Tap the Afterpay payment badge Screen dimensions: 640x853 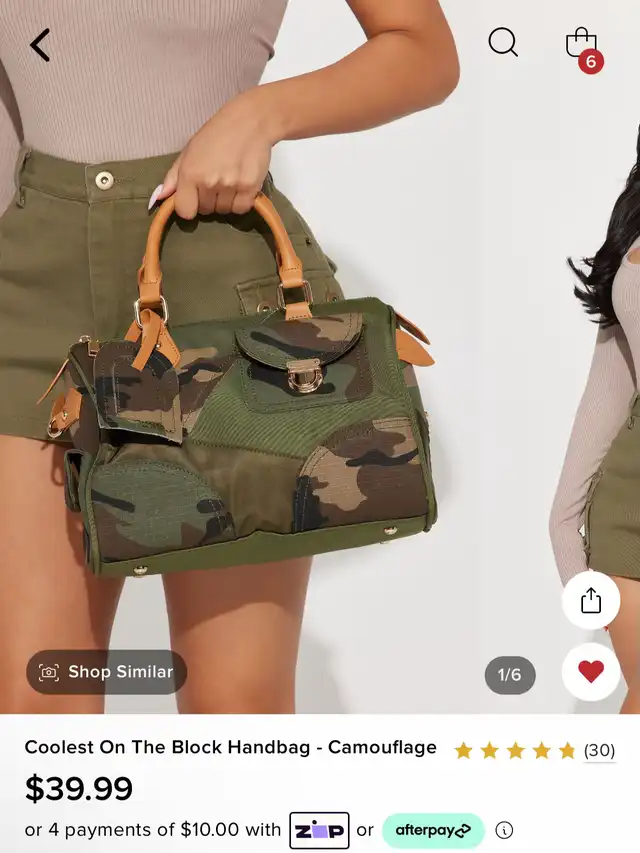coord(432,830)
